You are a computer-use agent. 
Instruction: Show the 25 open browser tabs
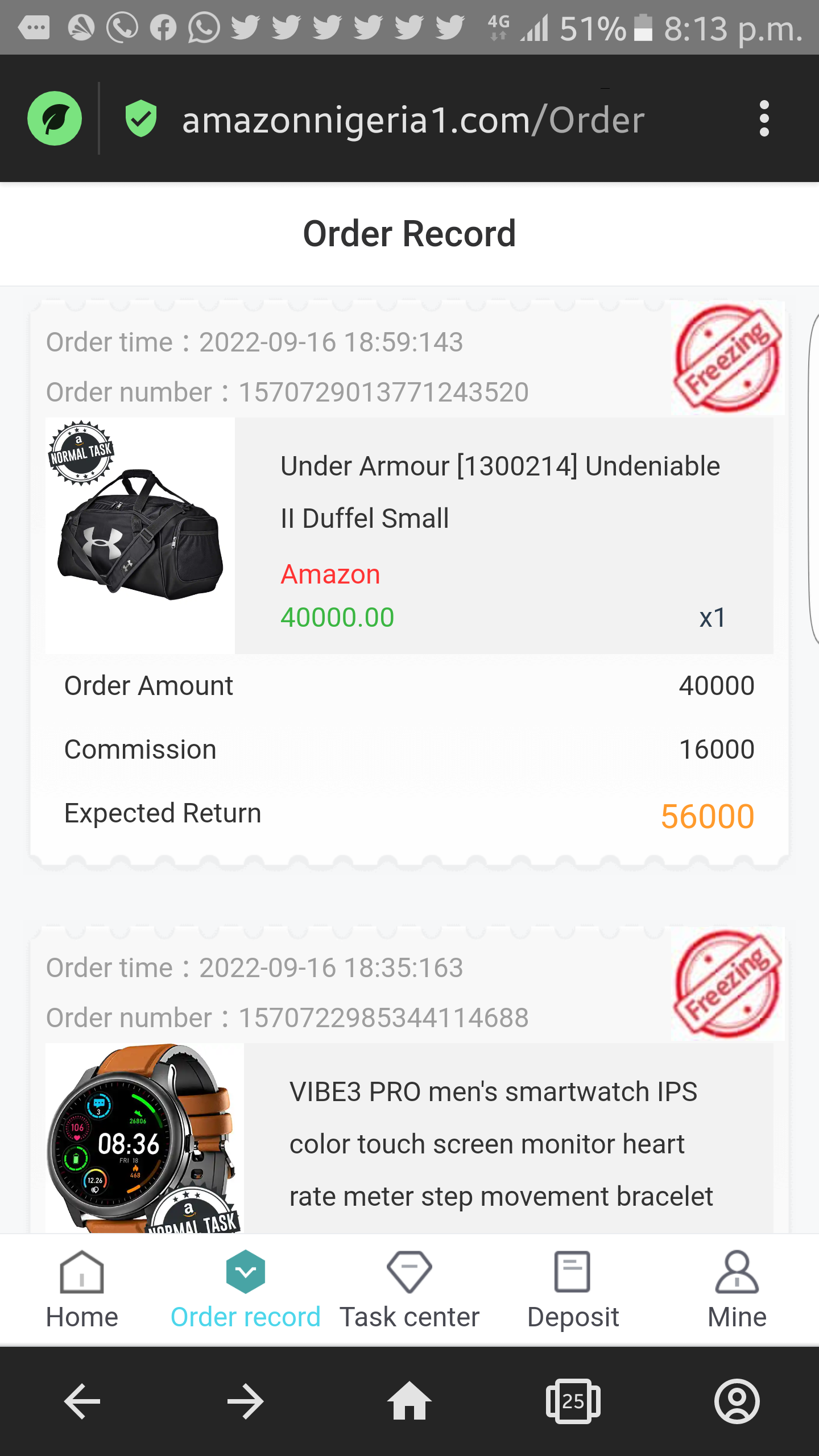(x=573, y=1401)
